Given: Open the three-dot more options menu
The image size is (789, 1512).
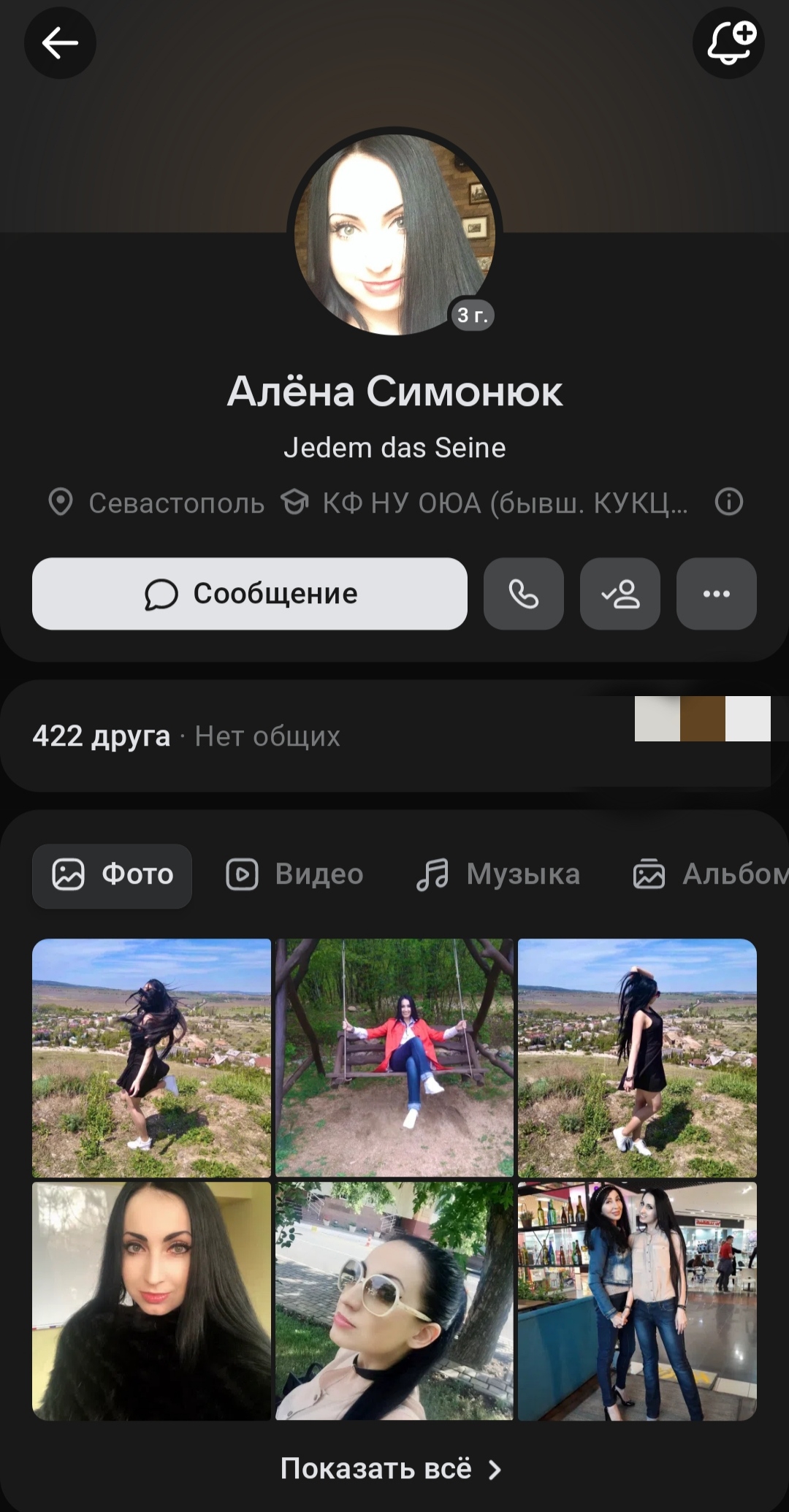Looking at the screenshot, I should 716,594.
